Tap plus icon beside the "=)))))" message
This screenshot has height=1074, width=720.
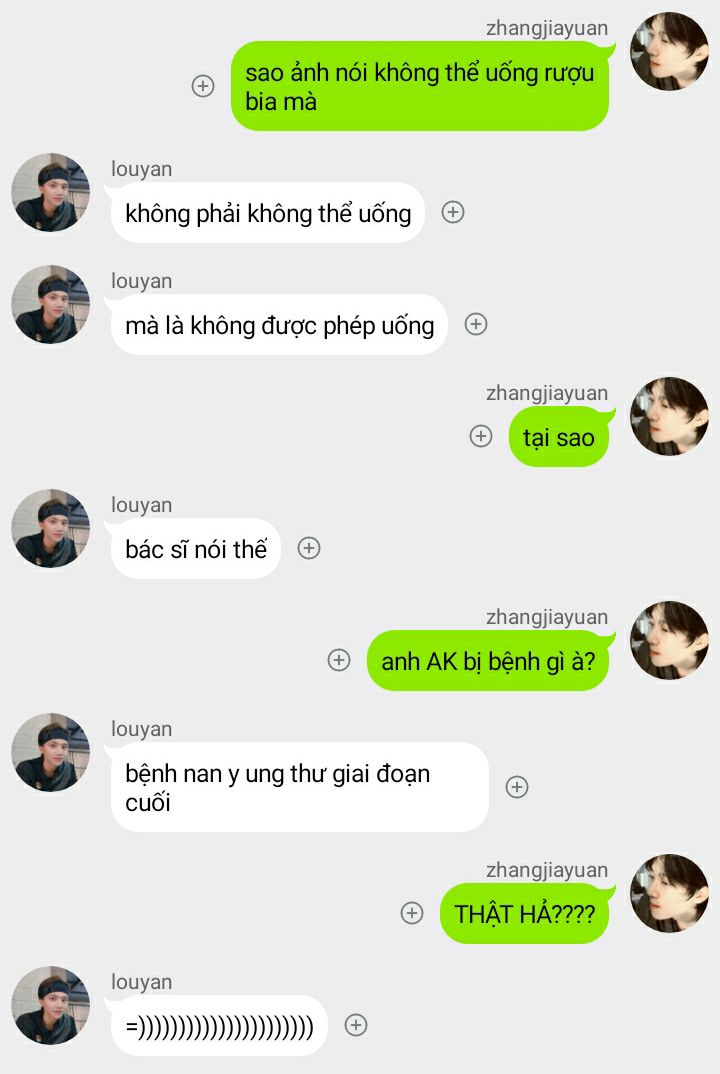[356, 1025]
